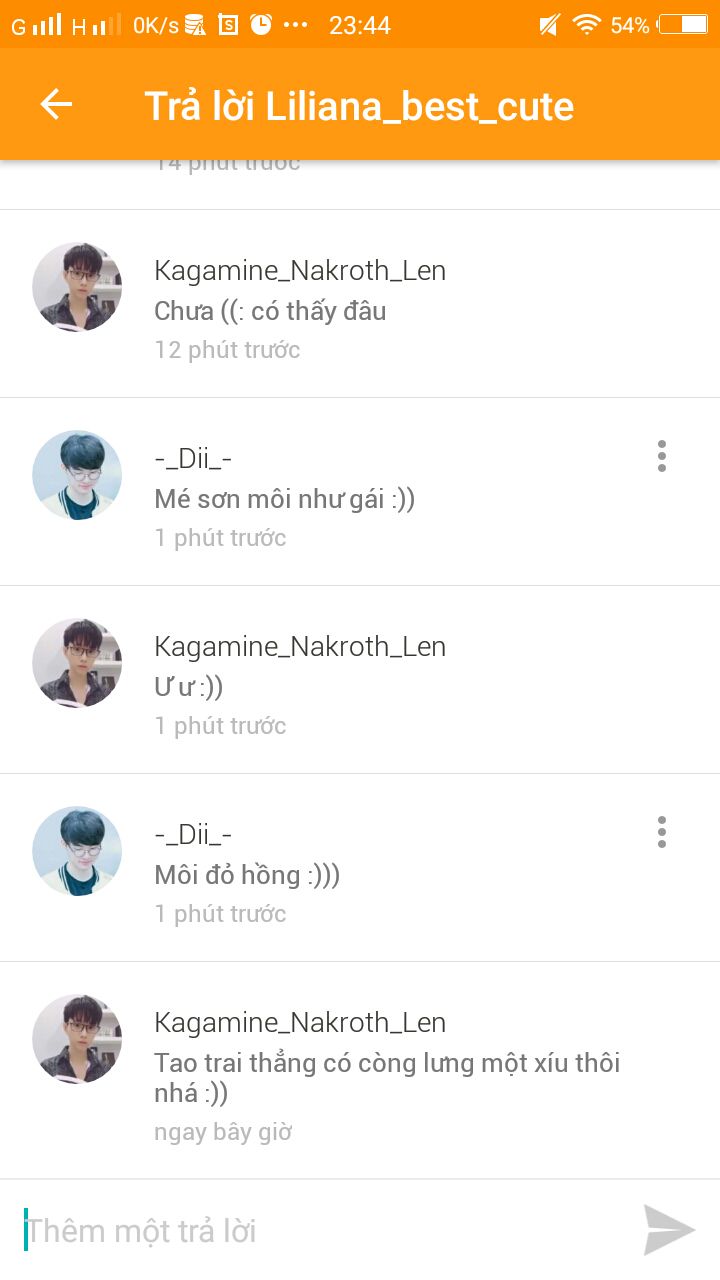Open avatar beside "Mé sơn môi như gái" reply
The height and width of the screenshot is (1280, 720).
[77, 475]
